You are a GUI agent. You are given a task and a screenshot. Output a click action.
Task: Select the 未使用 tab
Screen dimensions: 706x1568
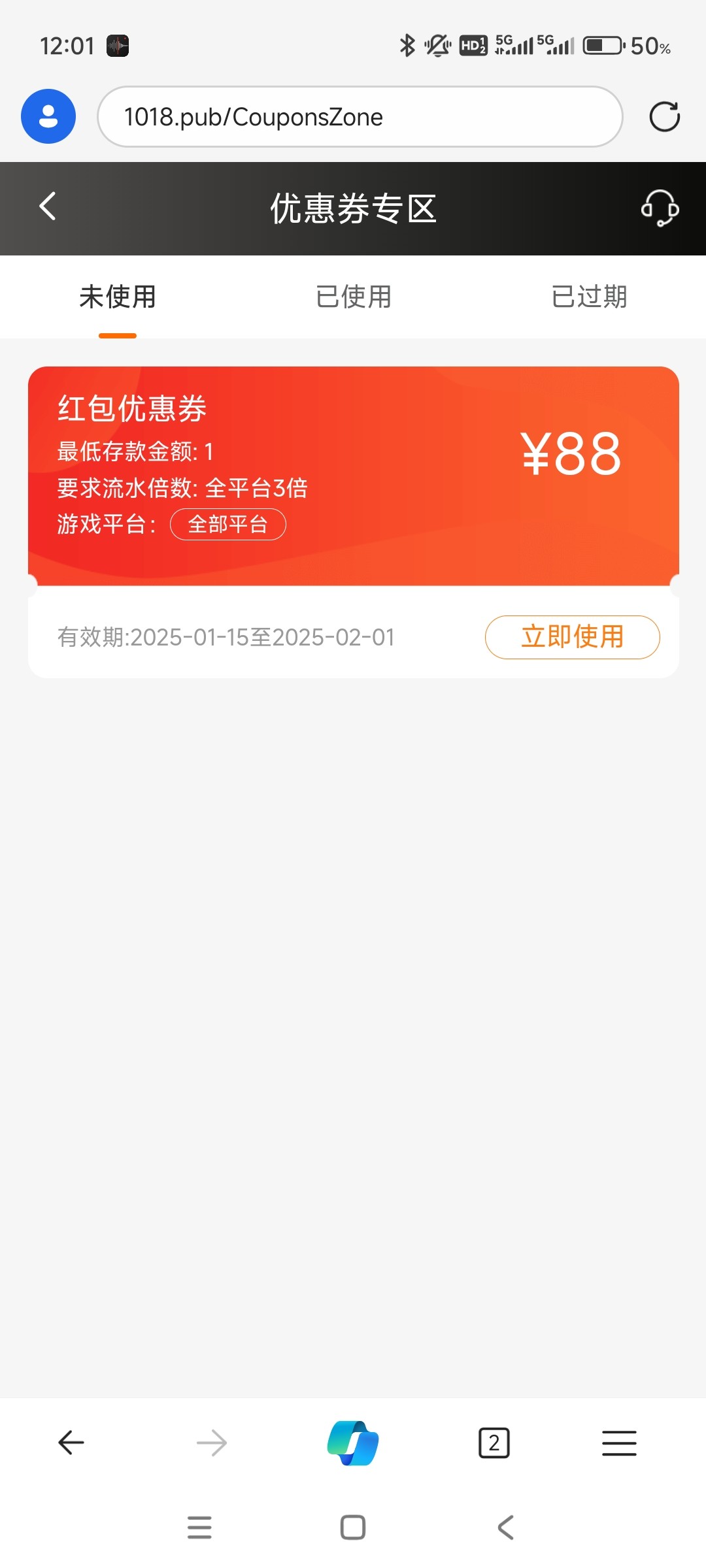click(x=118, y=297)
